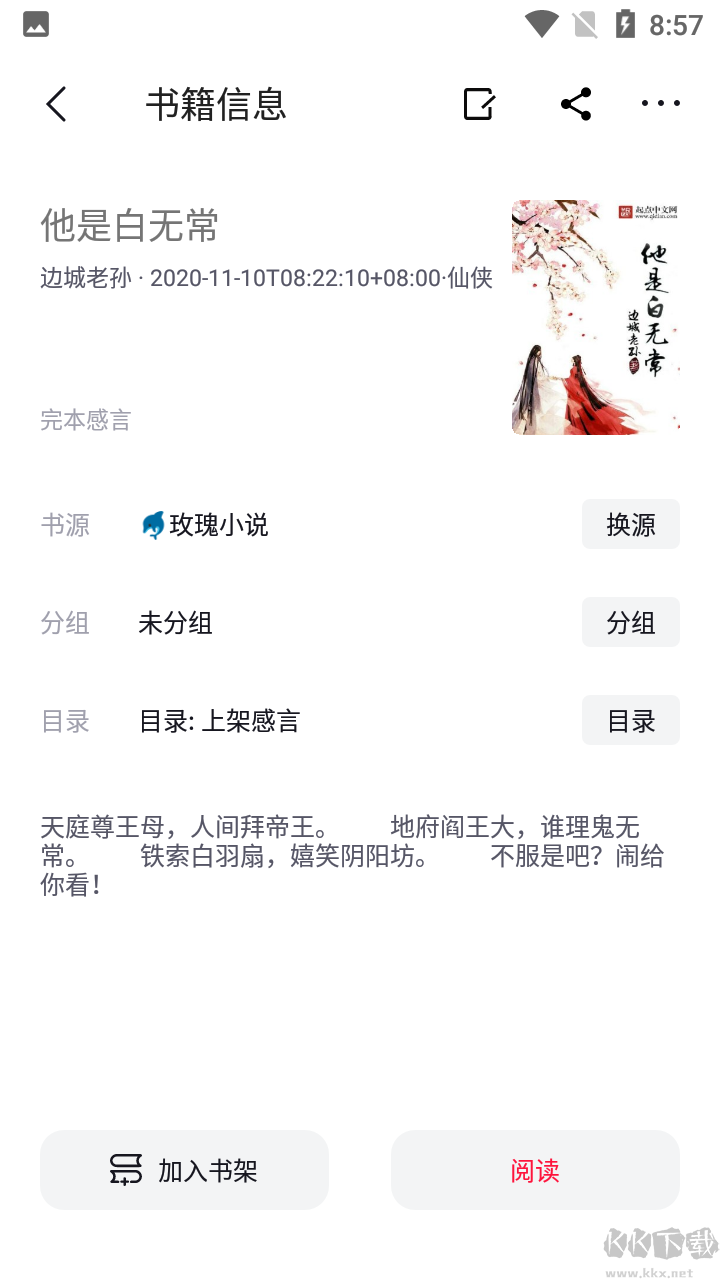Go back using the back arrow
Image resolution: width=720 pixels, height=1280 pixels.
click(56, 103)
